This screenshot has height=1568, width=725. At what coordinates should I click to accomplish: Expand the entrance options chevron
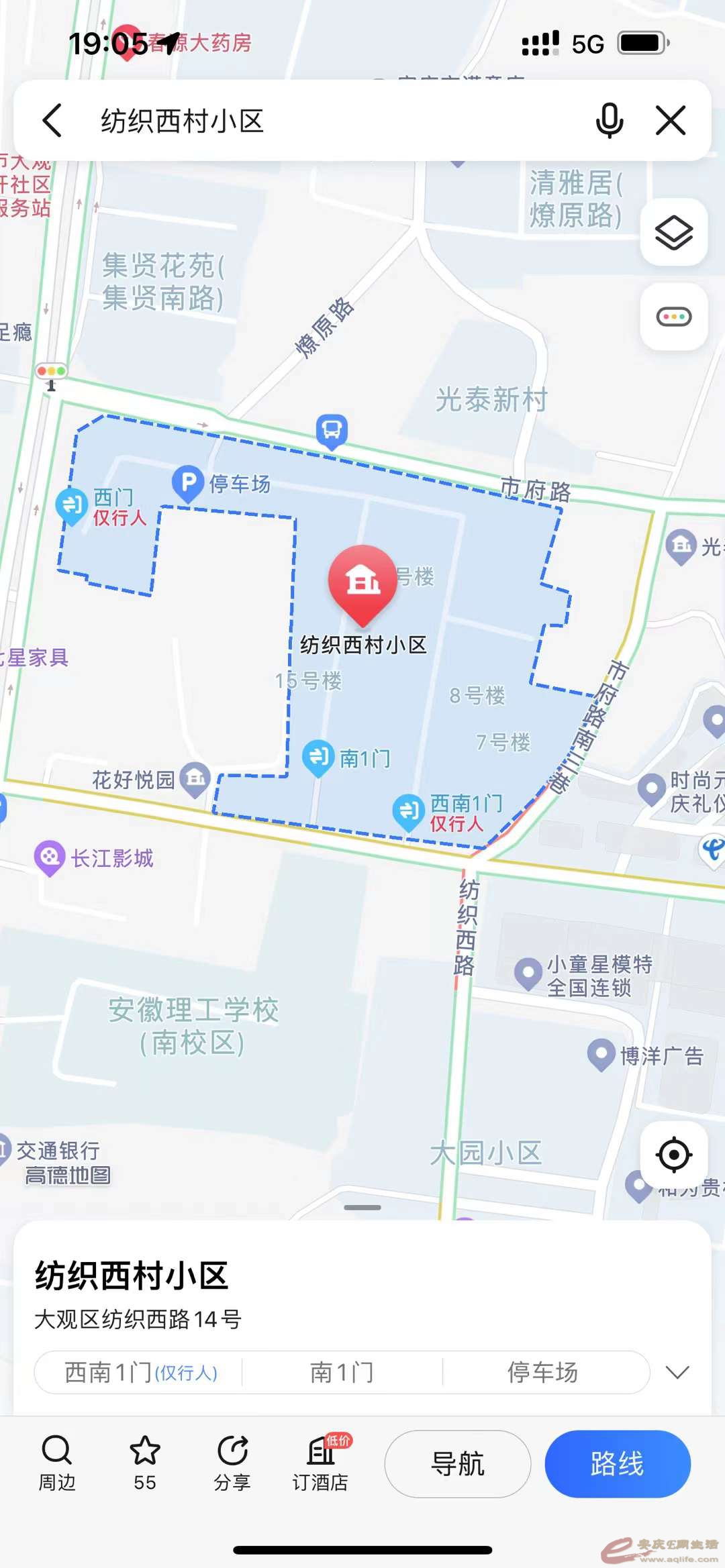click(677, 1372)
